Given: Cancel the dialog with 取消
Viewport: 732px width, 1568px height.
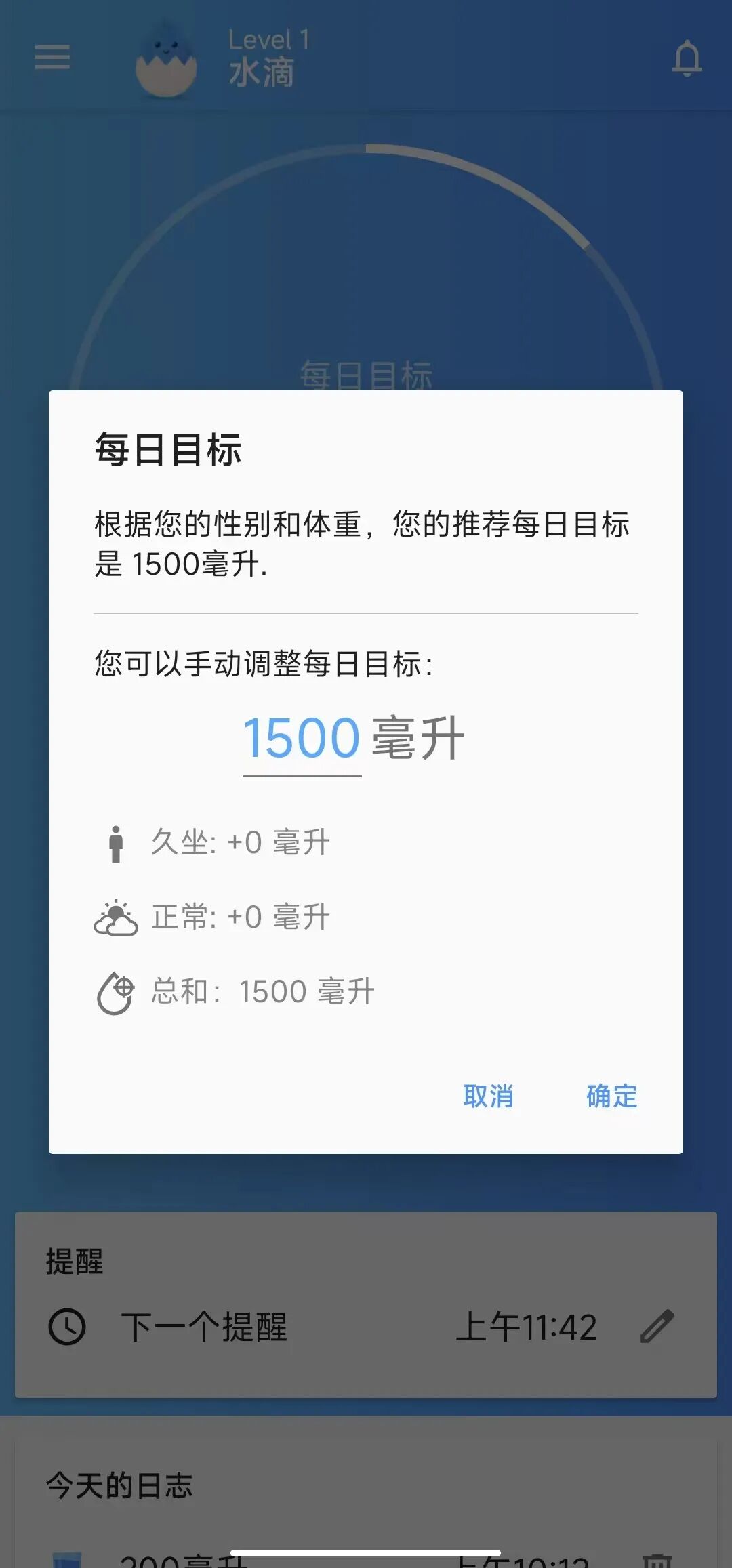Looking at the screenshot, I should click(x=489, y=1095).
